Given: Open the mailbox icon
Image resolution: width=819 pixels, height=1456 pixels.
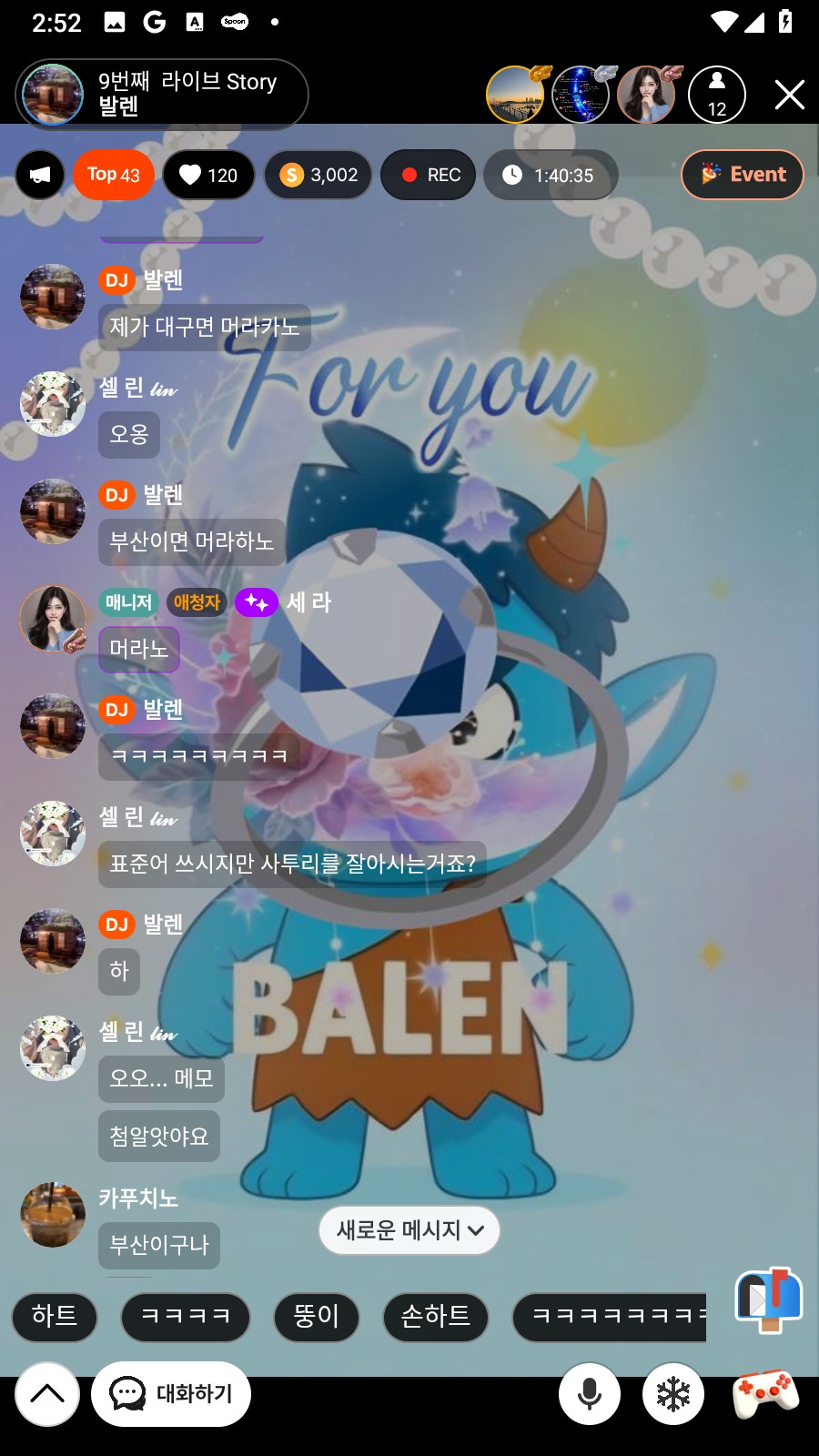Looking at the screenshot, I should (x=768, y=1299).
